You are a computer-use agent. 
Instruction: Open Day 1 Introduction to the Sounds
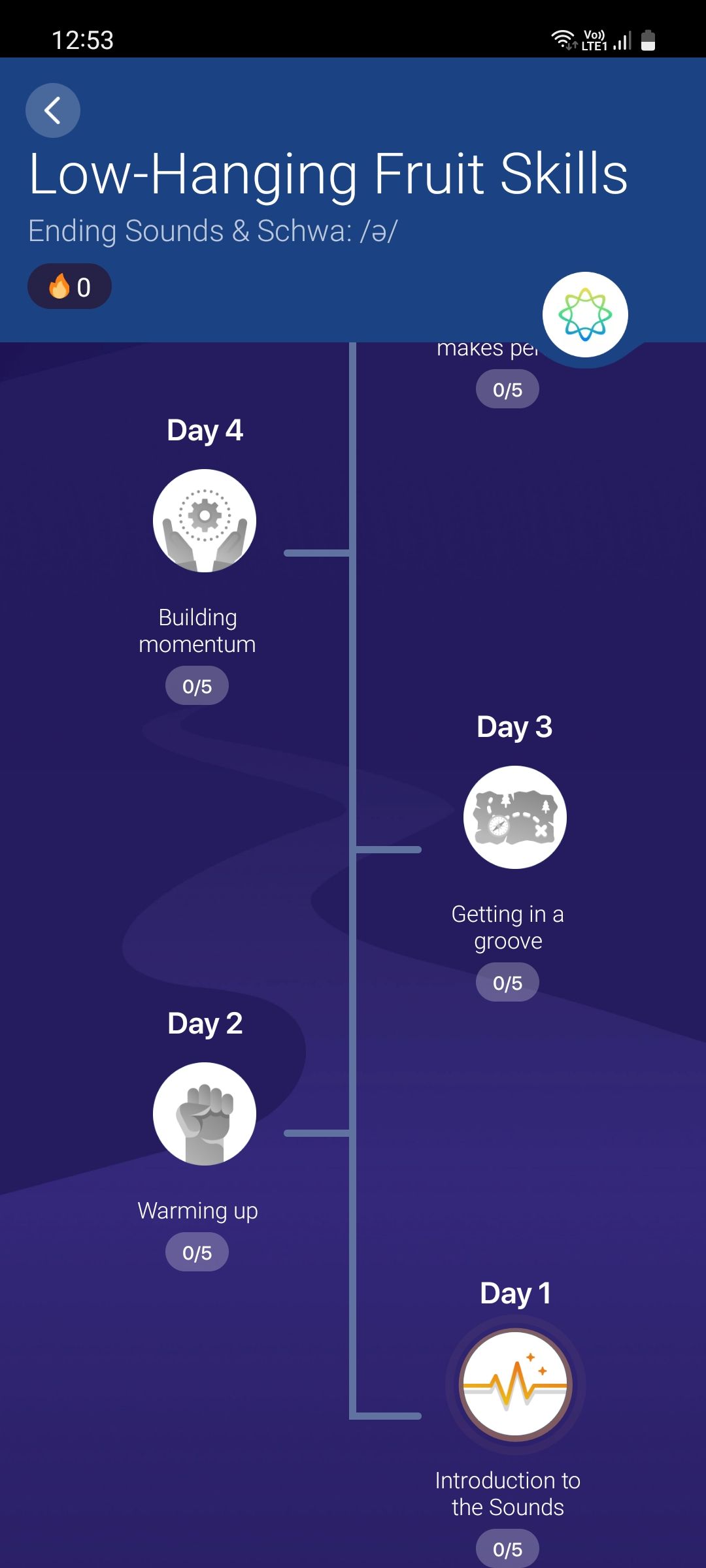pyautogui.click(x=515, y=1385)
